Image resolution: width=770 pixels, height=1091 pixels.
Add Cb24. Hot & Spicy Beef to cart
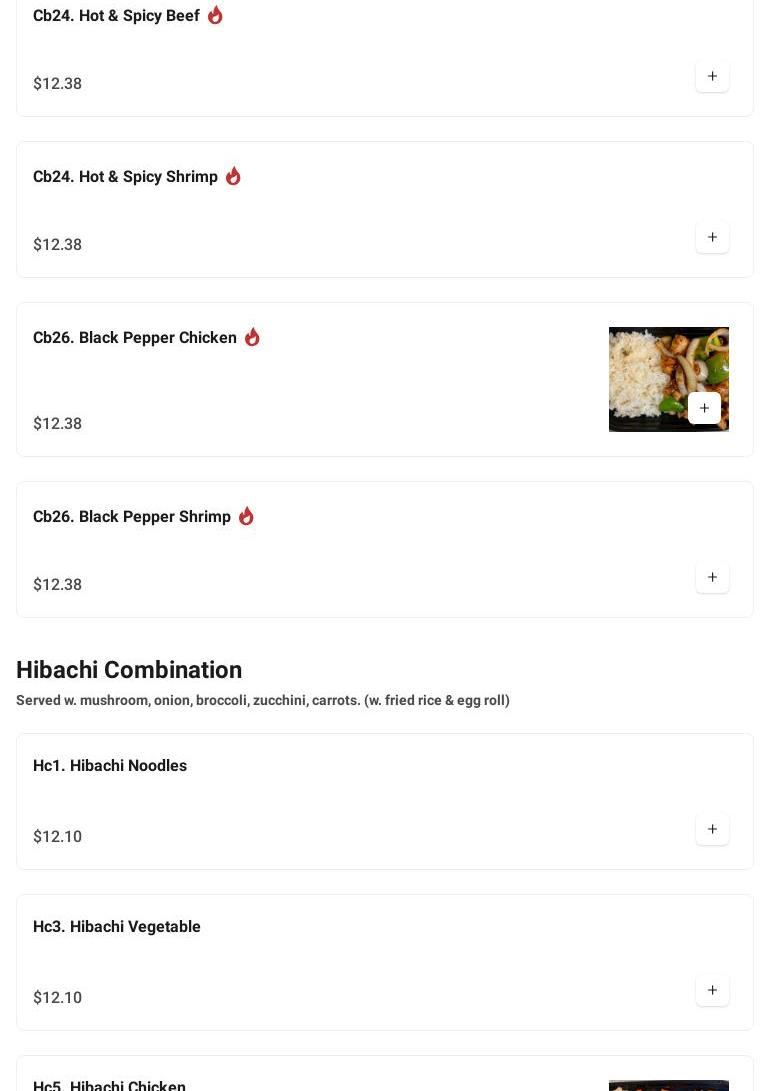tap(712, 76)
